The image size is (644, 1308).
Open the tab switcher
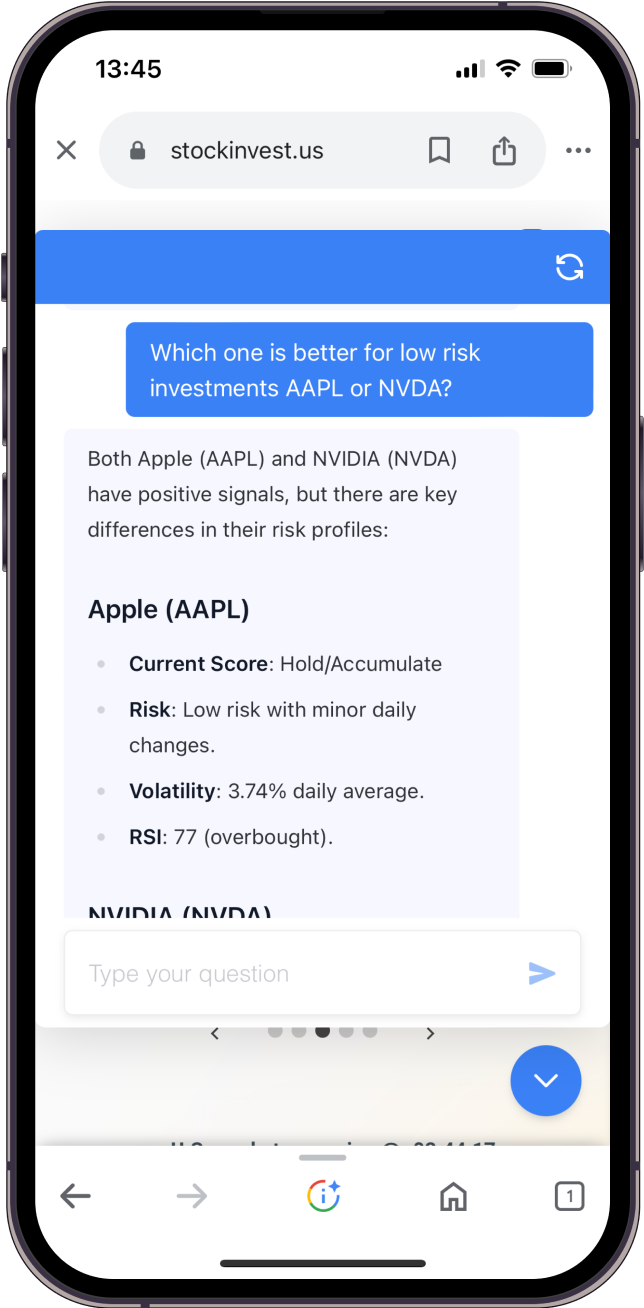coord(569,1195)
